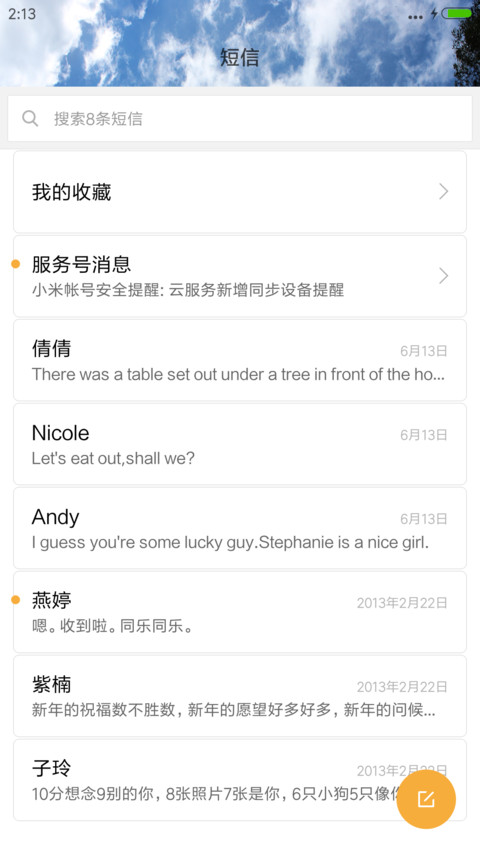Open the conversation with 倩倩
Screen dimensions: 480x853
tap(239, 360)
